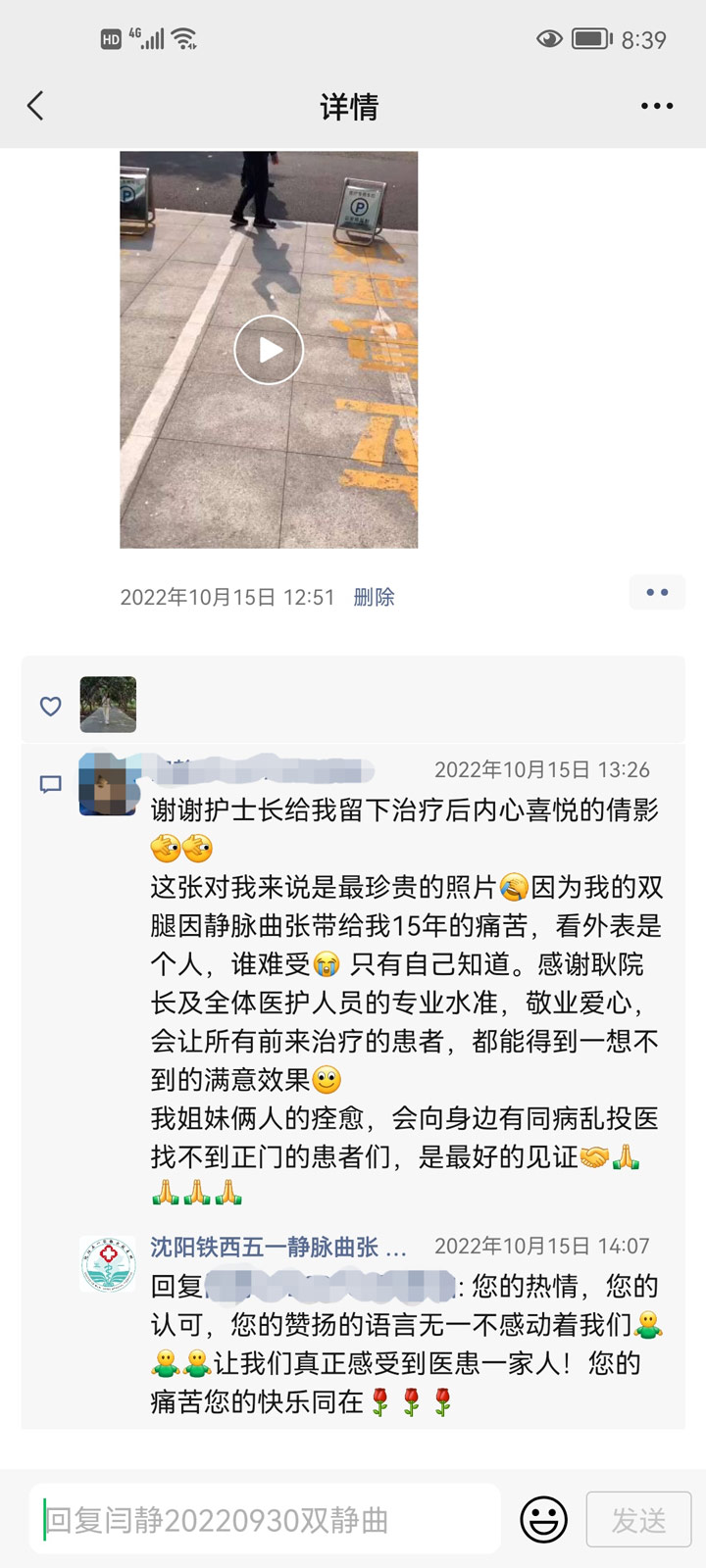Delete this post via 删除
This screenshot has width=706, height=1568.
coord(374,597)
